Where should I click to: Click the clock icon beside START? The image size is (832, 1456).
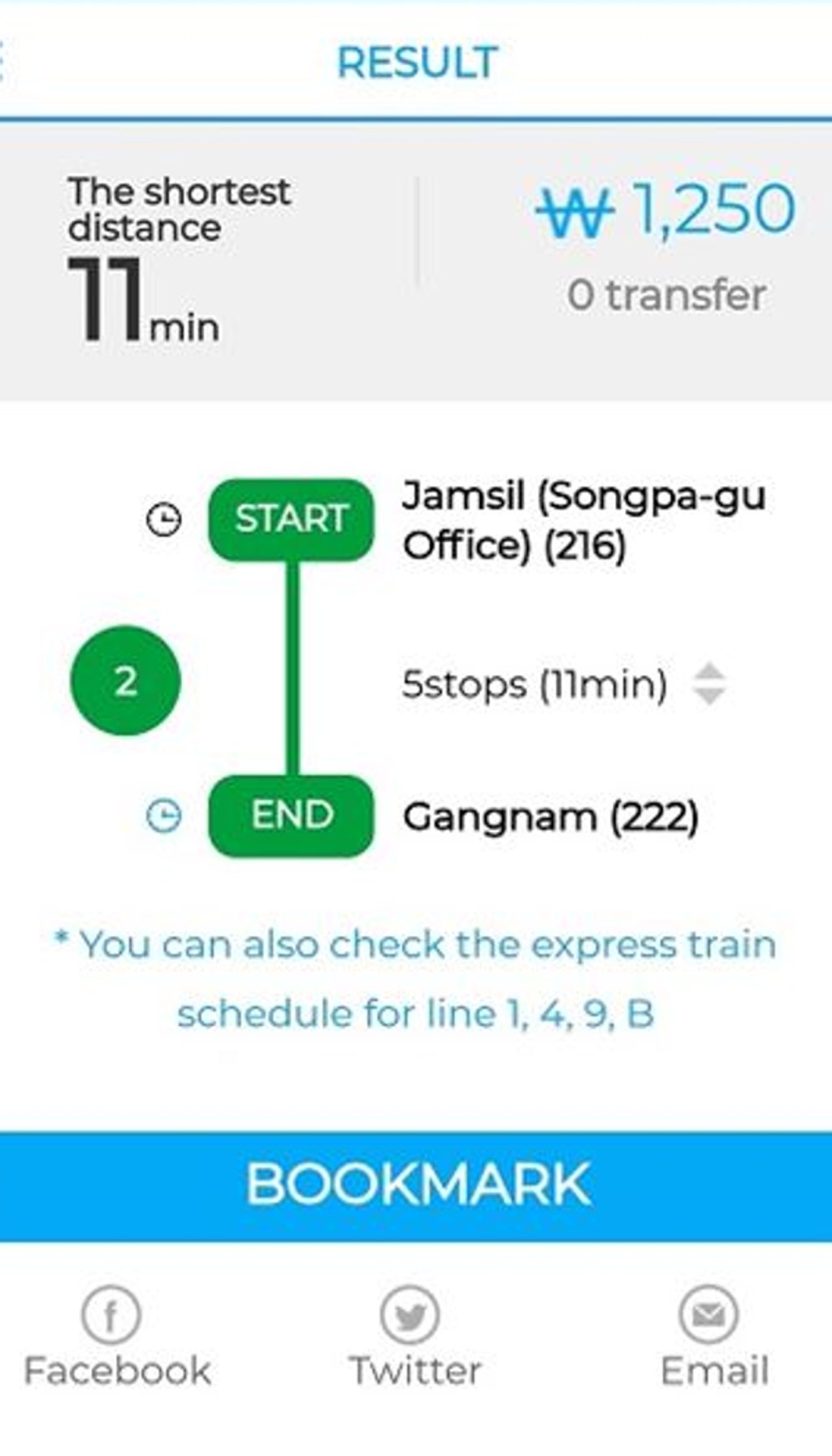tap(165, 518)
